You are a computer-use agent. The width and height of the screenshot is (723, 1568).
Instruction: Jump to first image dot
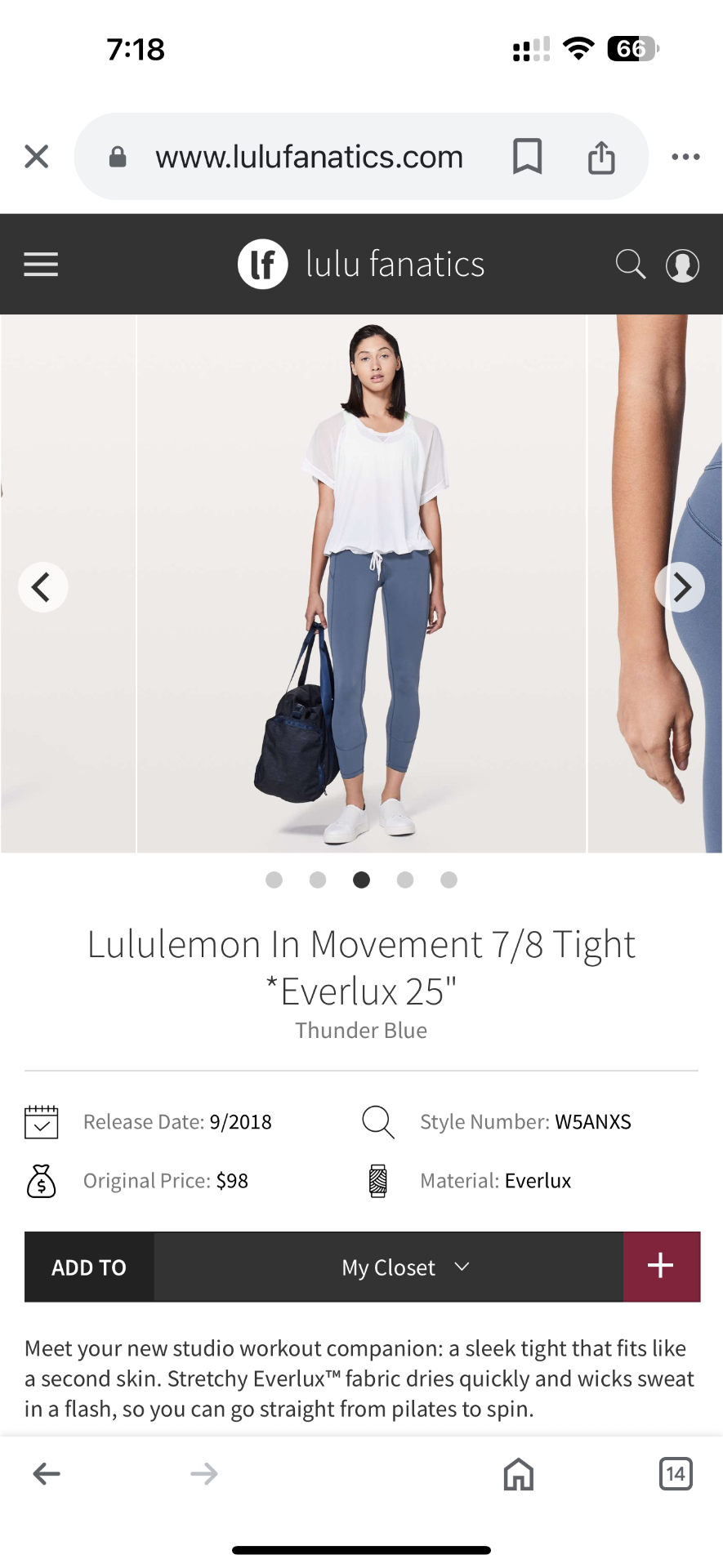(x=274, y=880)
